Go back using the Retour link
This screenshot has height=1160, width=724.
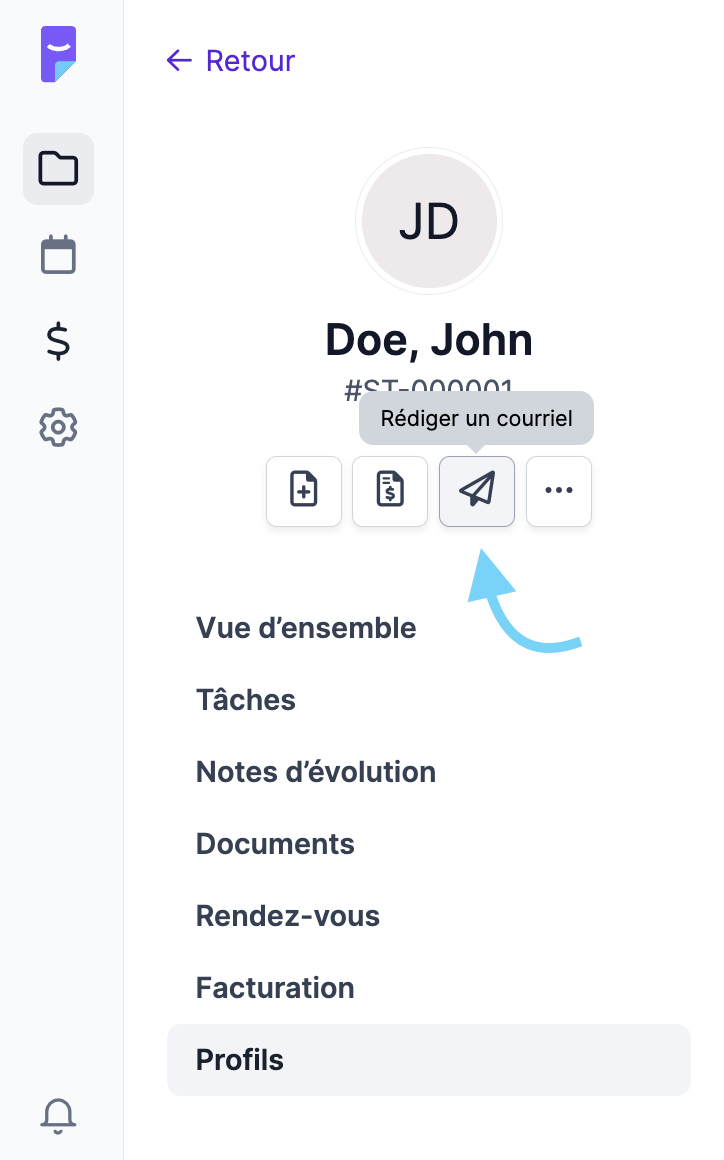[230, 61]
